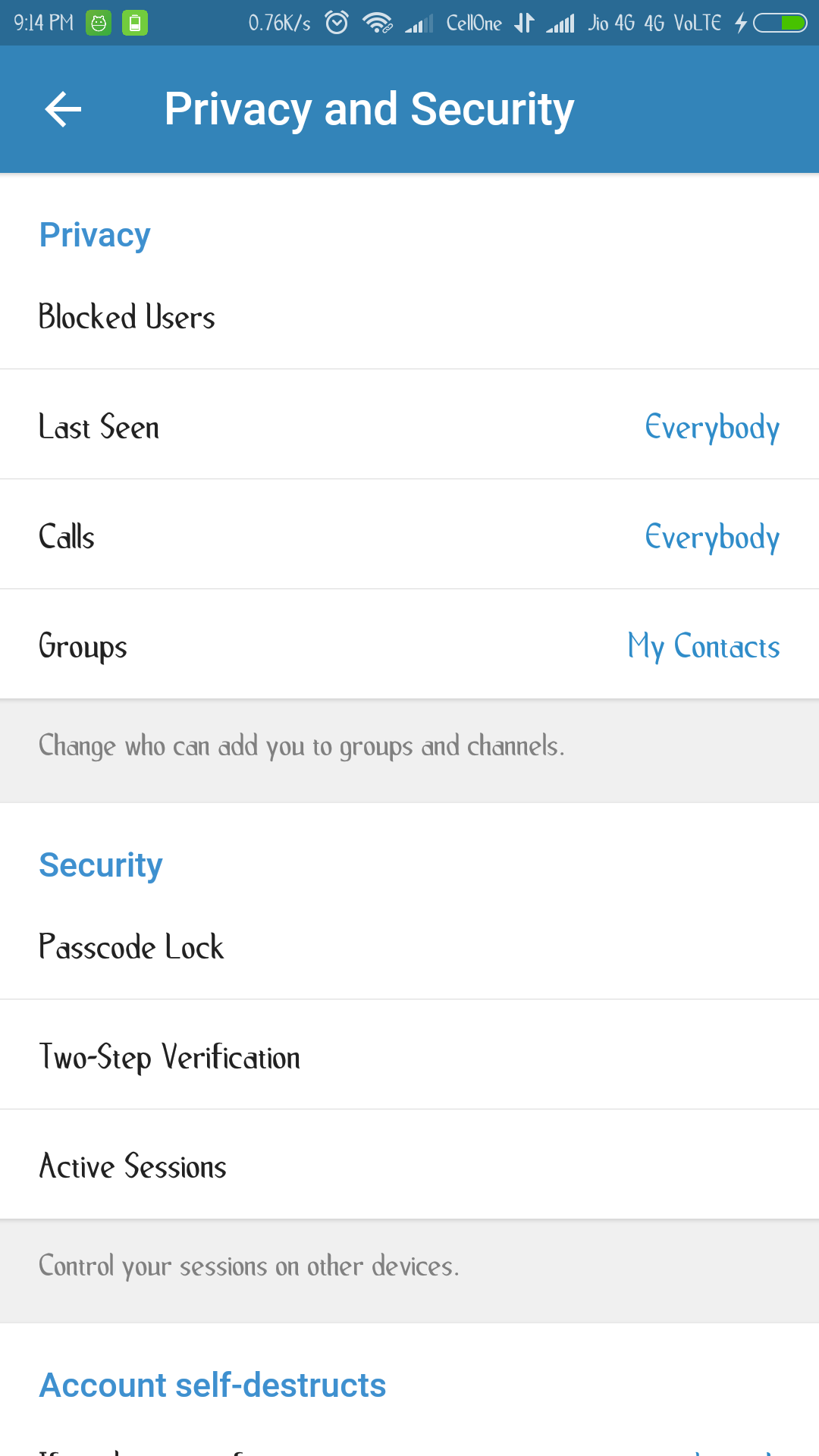
Task: Navigate back using the back arrow
Action: (63, 108)
